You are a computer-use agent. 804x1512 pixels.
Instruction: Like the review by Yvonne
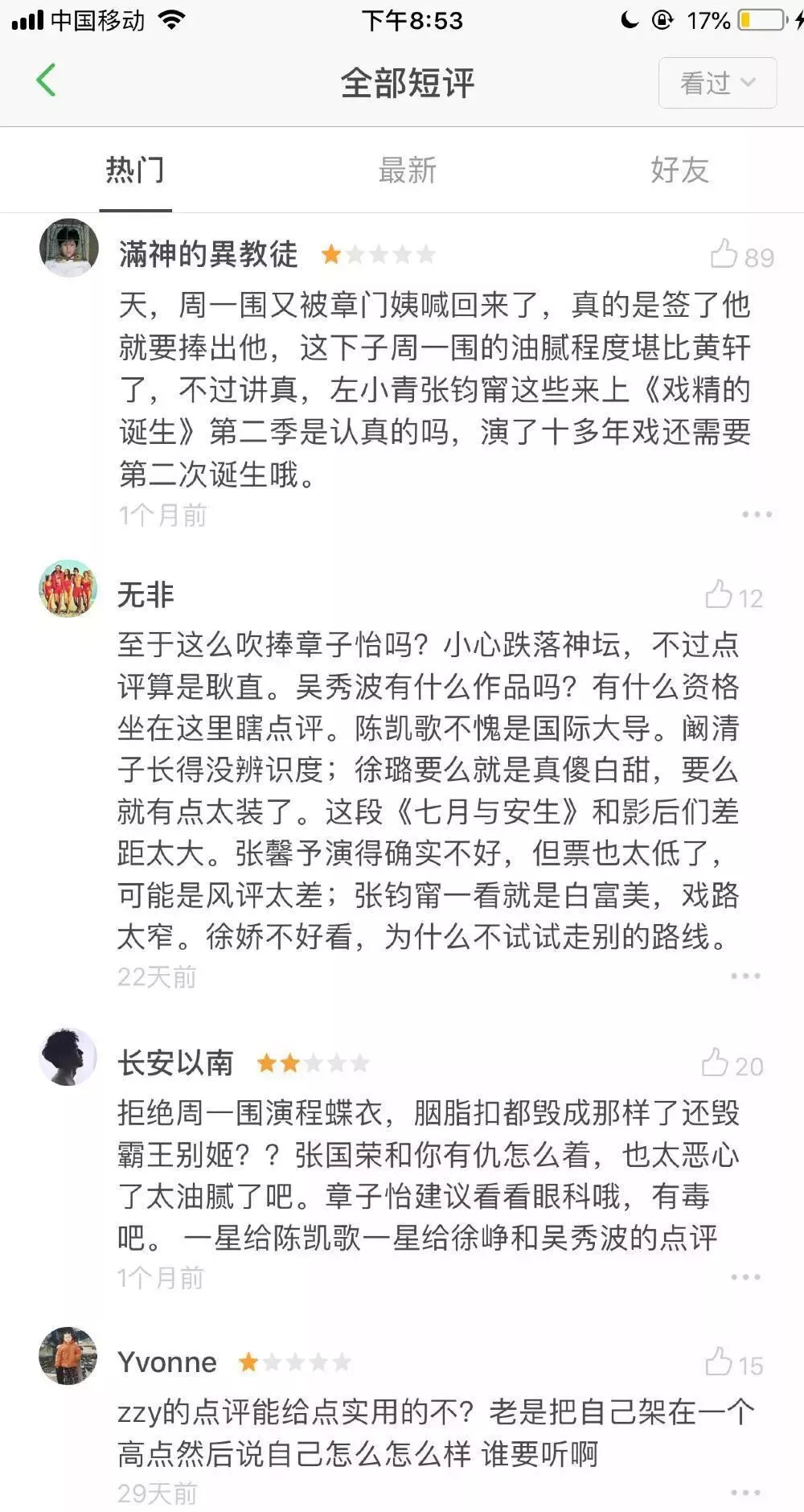click(719, 1362)
